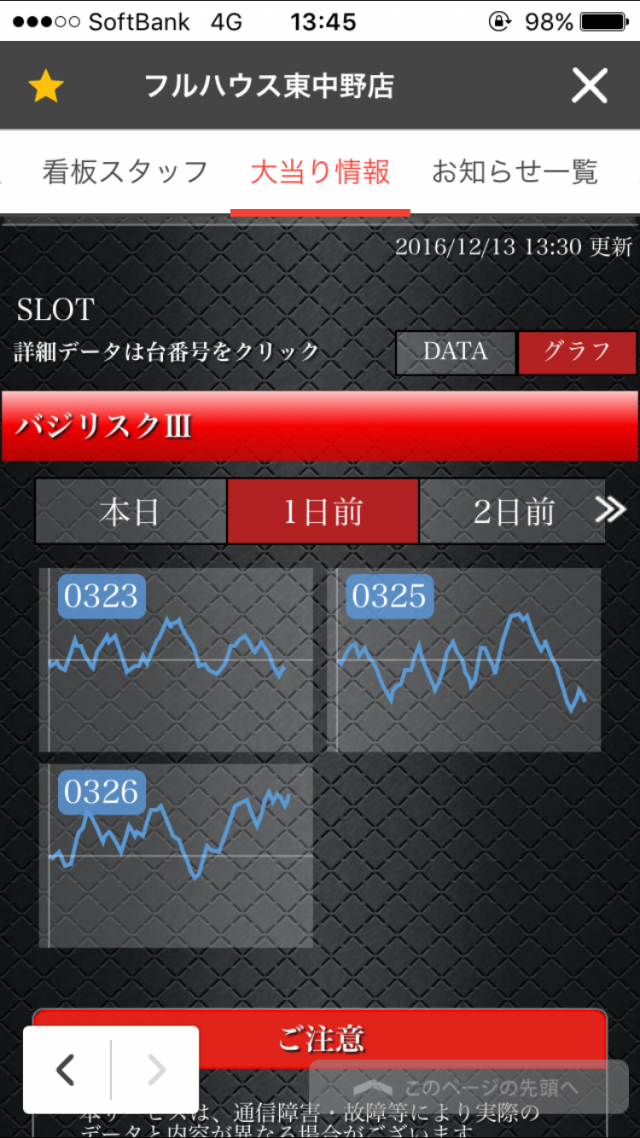Show data for 本日
The image size is (640, 1138).
(x=130, y=511)
